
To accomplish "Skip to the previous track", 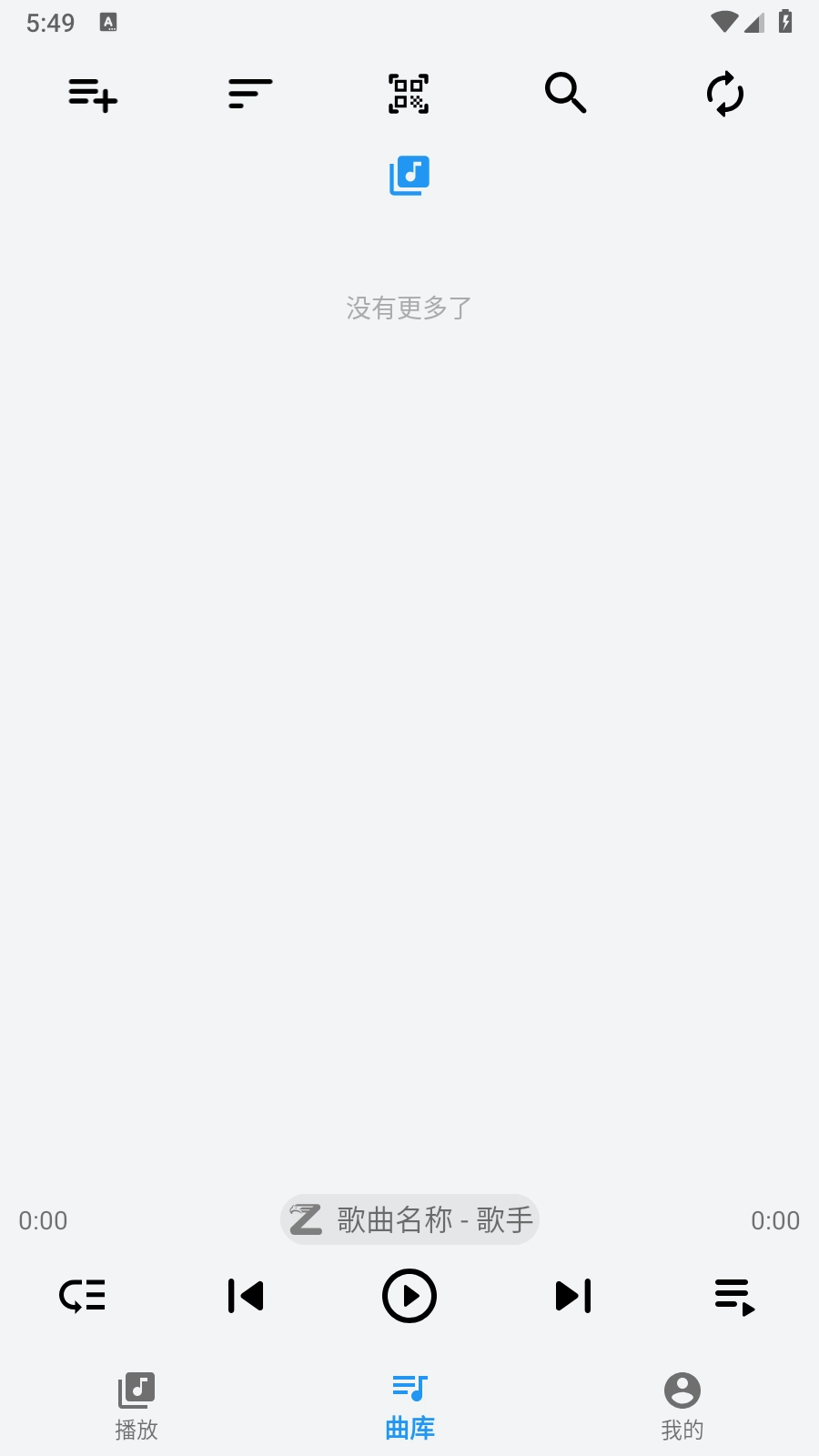I will click(246, 1296).
